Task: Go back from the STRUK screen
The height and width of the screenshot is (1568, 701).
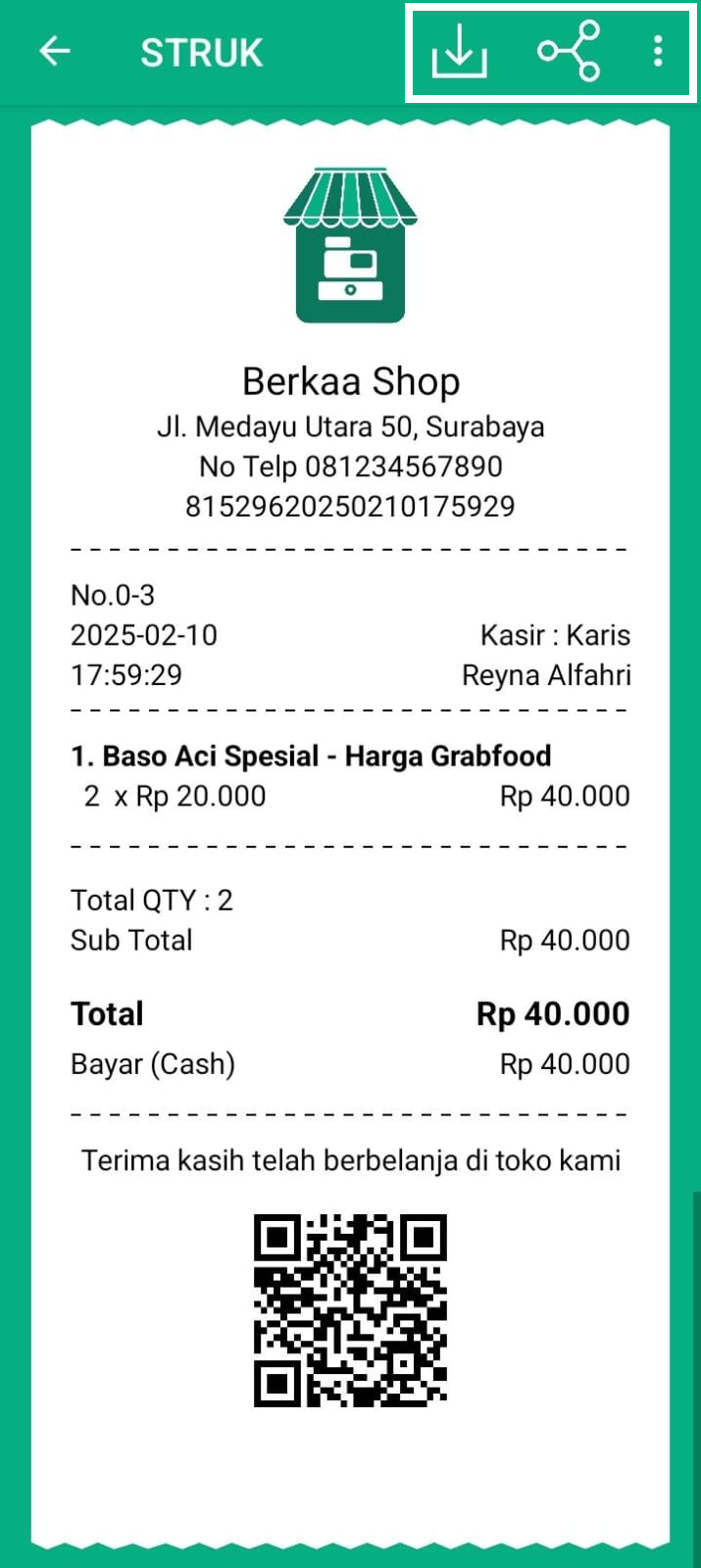Action: pos(55,51)
